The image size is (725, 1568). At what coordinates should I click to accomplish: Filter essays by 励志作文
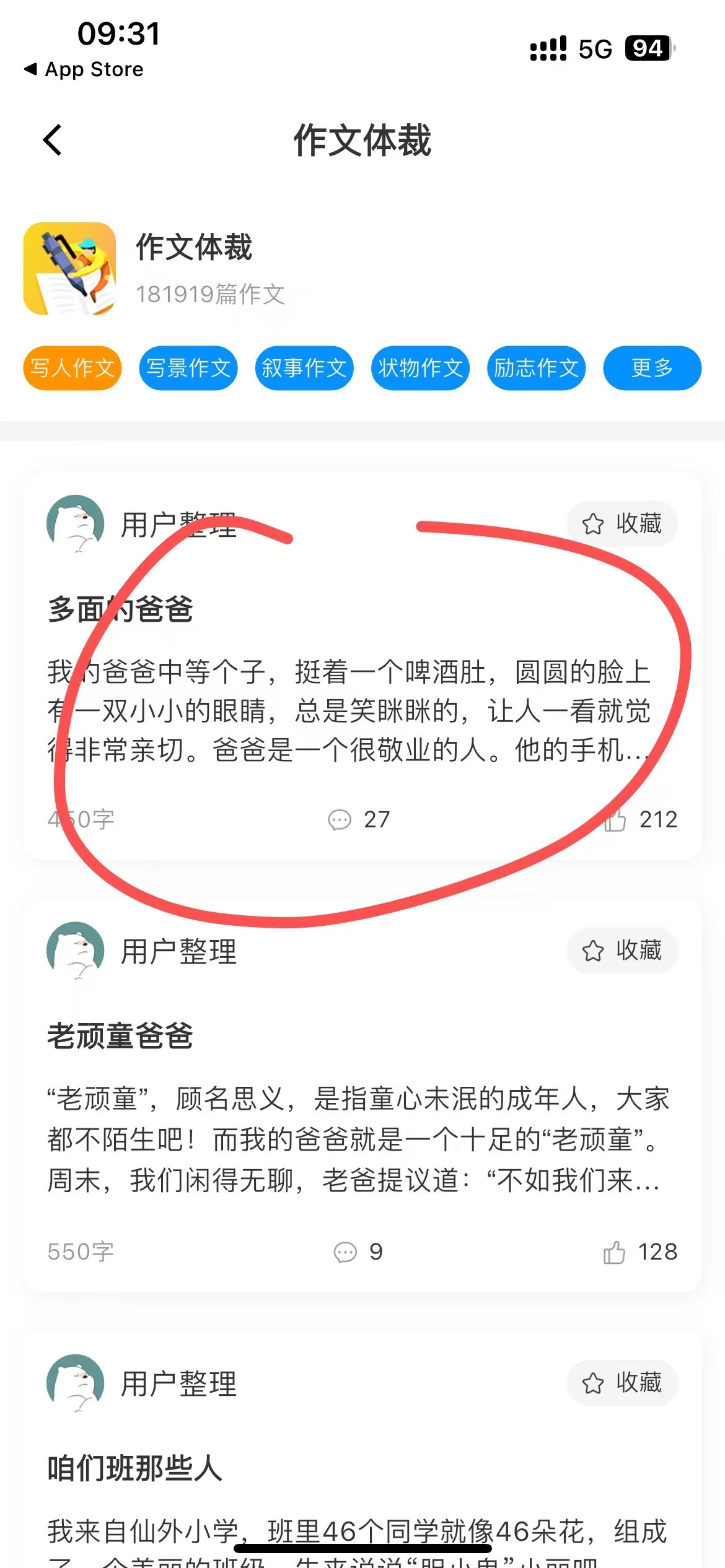click(x=536, y=368)
